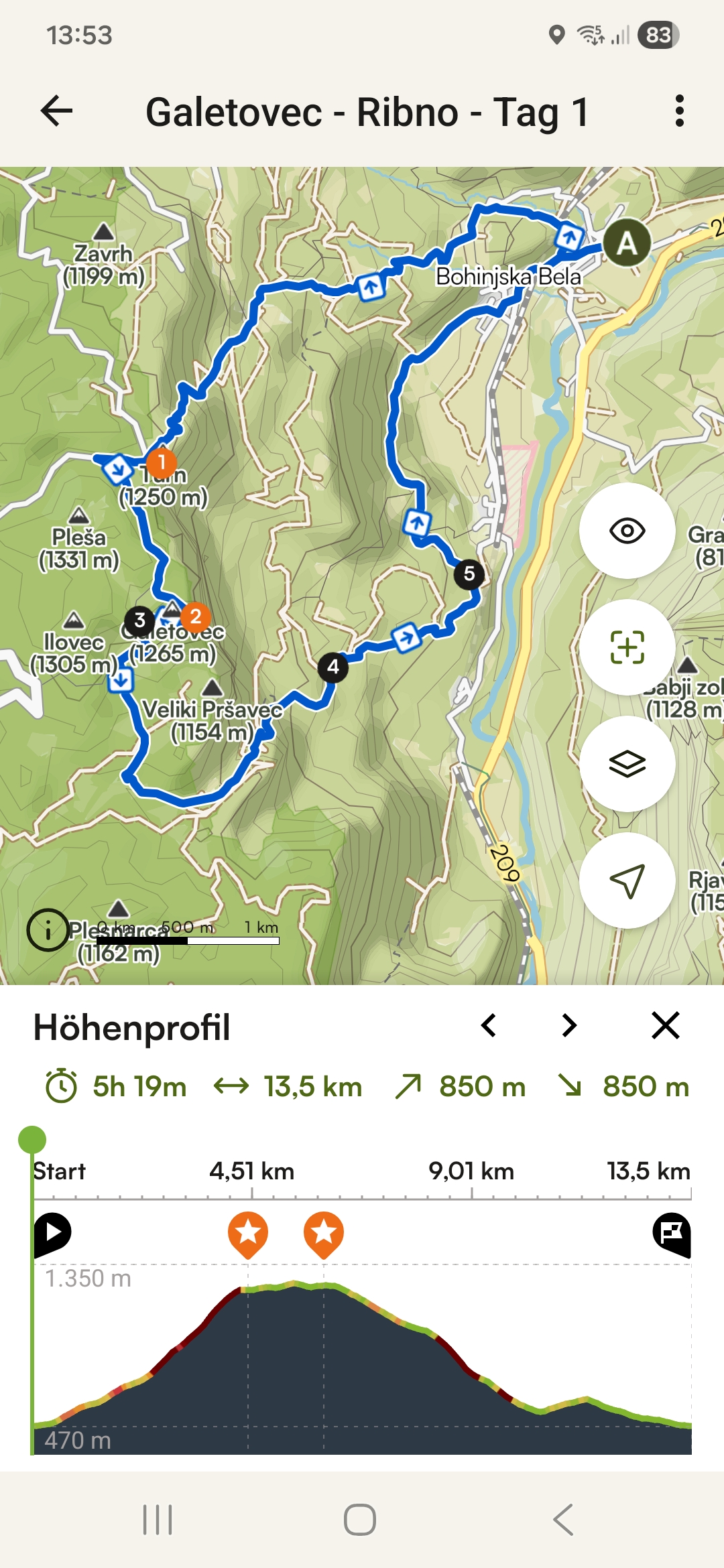Select waypoint 4 on the route
Viewport: 724px width, 1568px height.
click(x=333, y=667)
